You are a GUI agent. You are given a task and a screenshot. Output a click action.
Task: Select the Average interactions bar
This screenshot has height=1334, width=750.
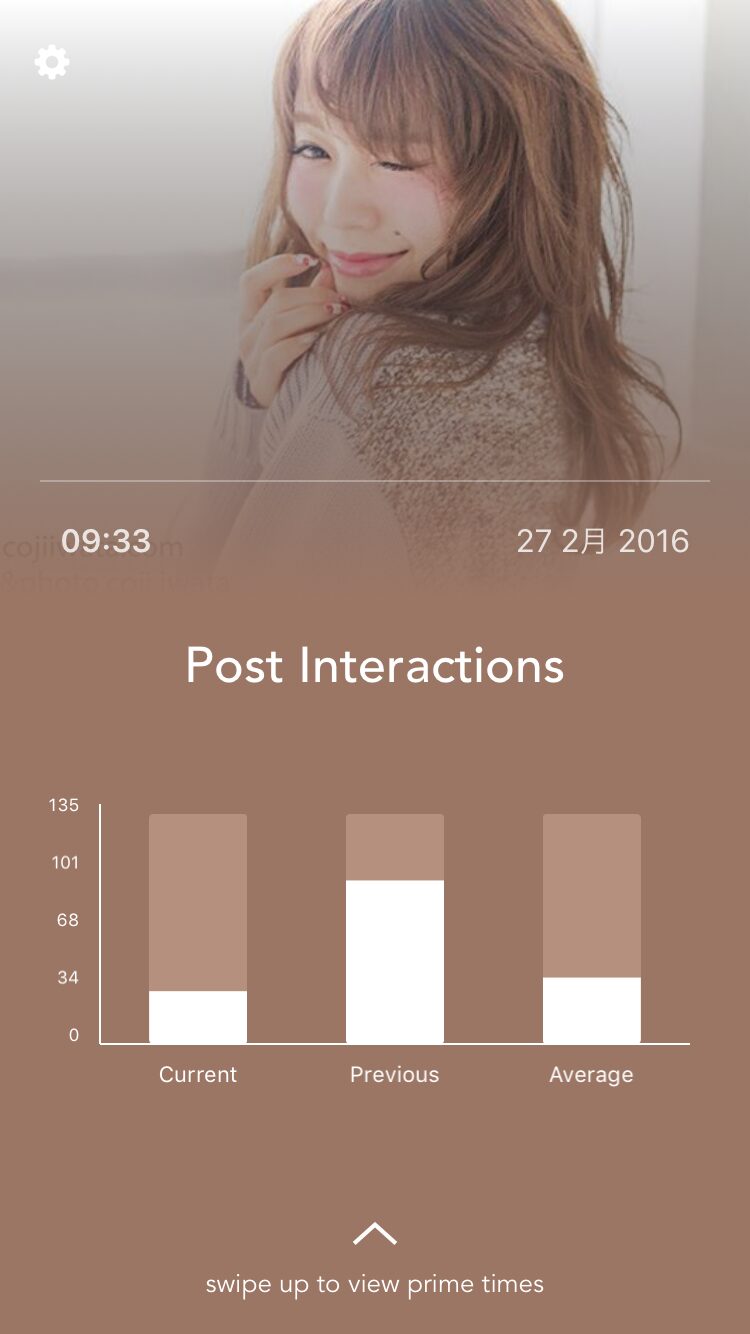click(x=592, y=929)
